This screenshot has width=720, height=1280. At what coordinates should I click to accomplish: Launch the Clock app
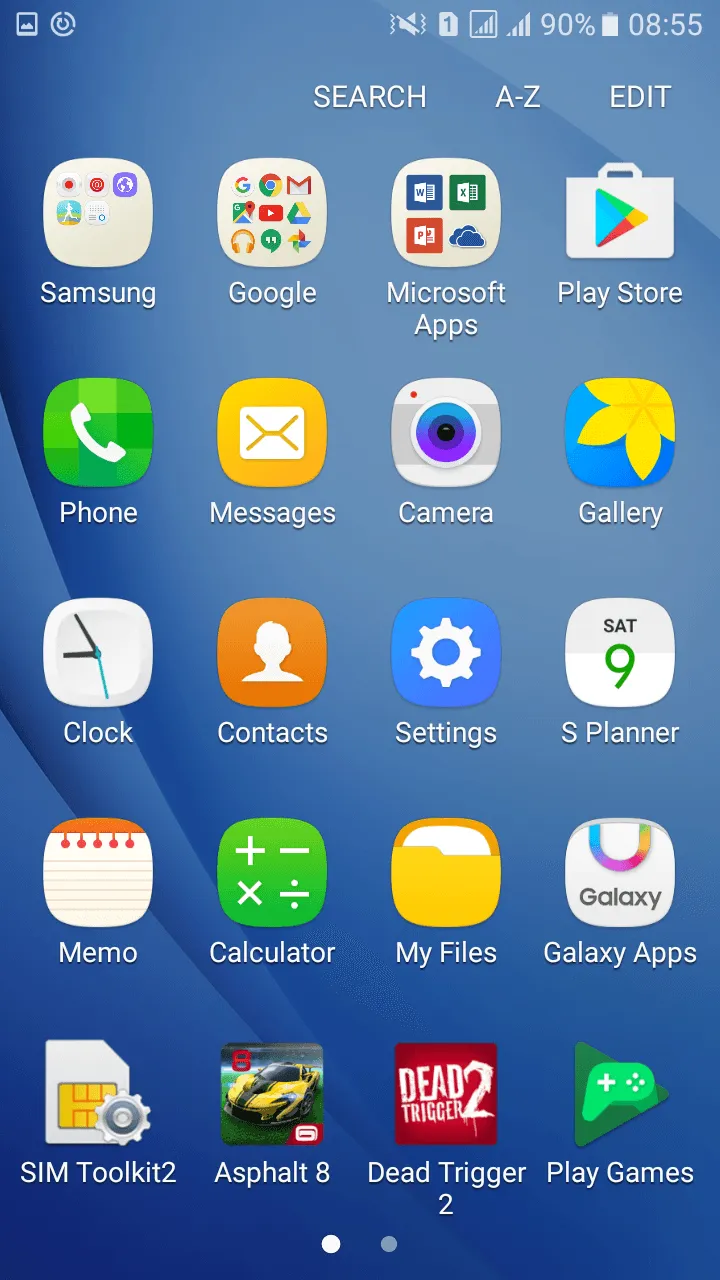98,653
